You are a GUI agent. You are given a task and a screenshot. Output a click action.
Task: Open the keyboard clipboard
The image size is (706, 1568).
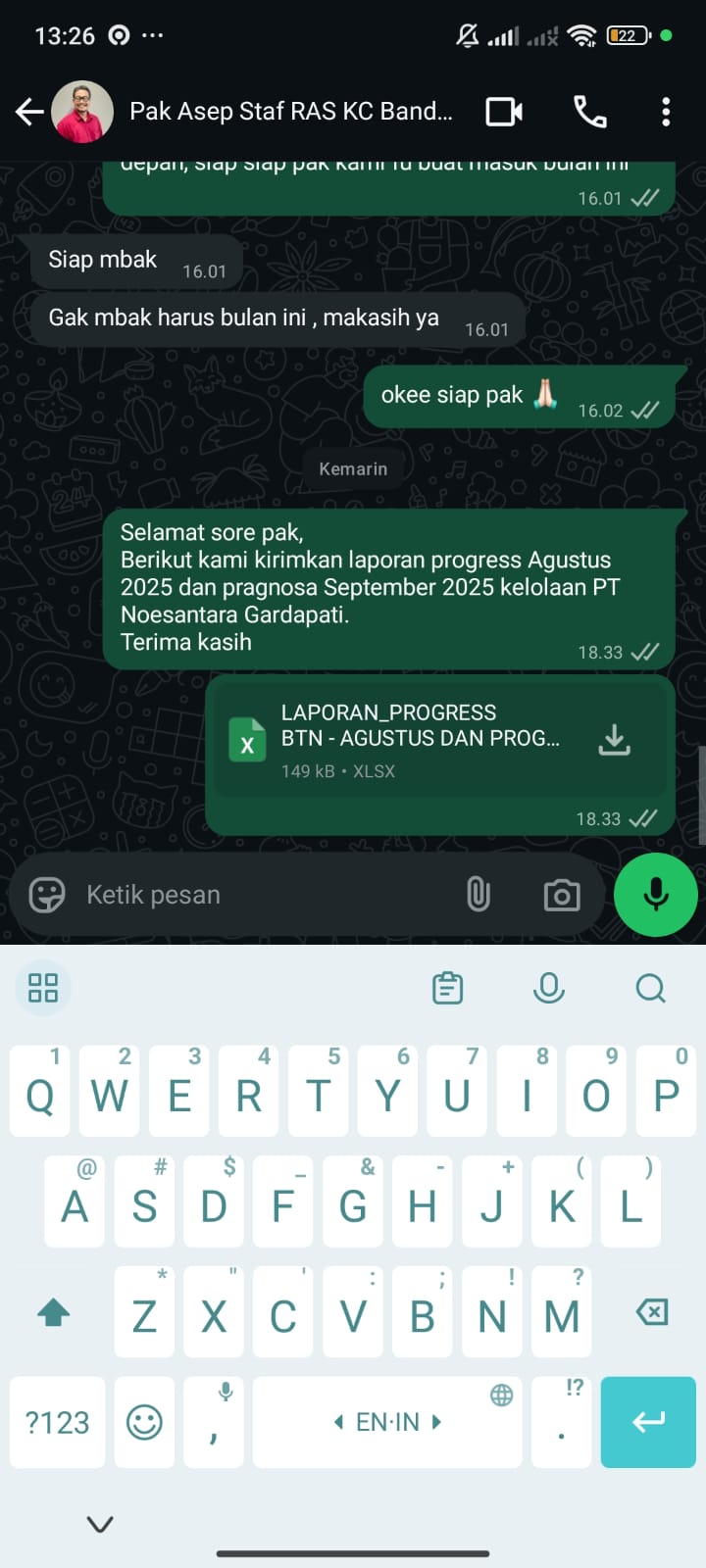point(447,988)
